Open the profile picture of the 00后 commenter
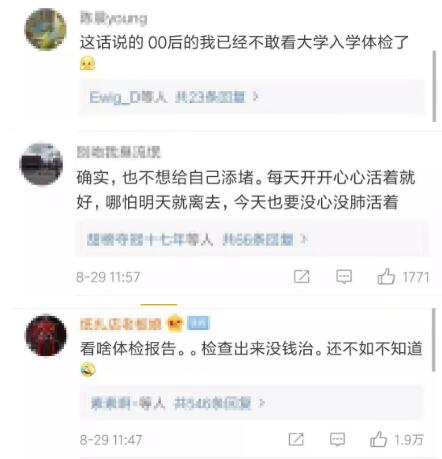The image size is (442, 459). [x=46, y=29]
